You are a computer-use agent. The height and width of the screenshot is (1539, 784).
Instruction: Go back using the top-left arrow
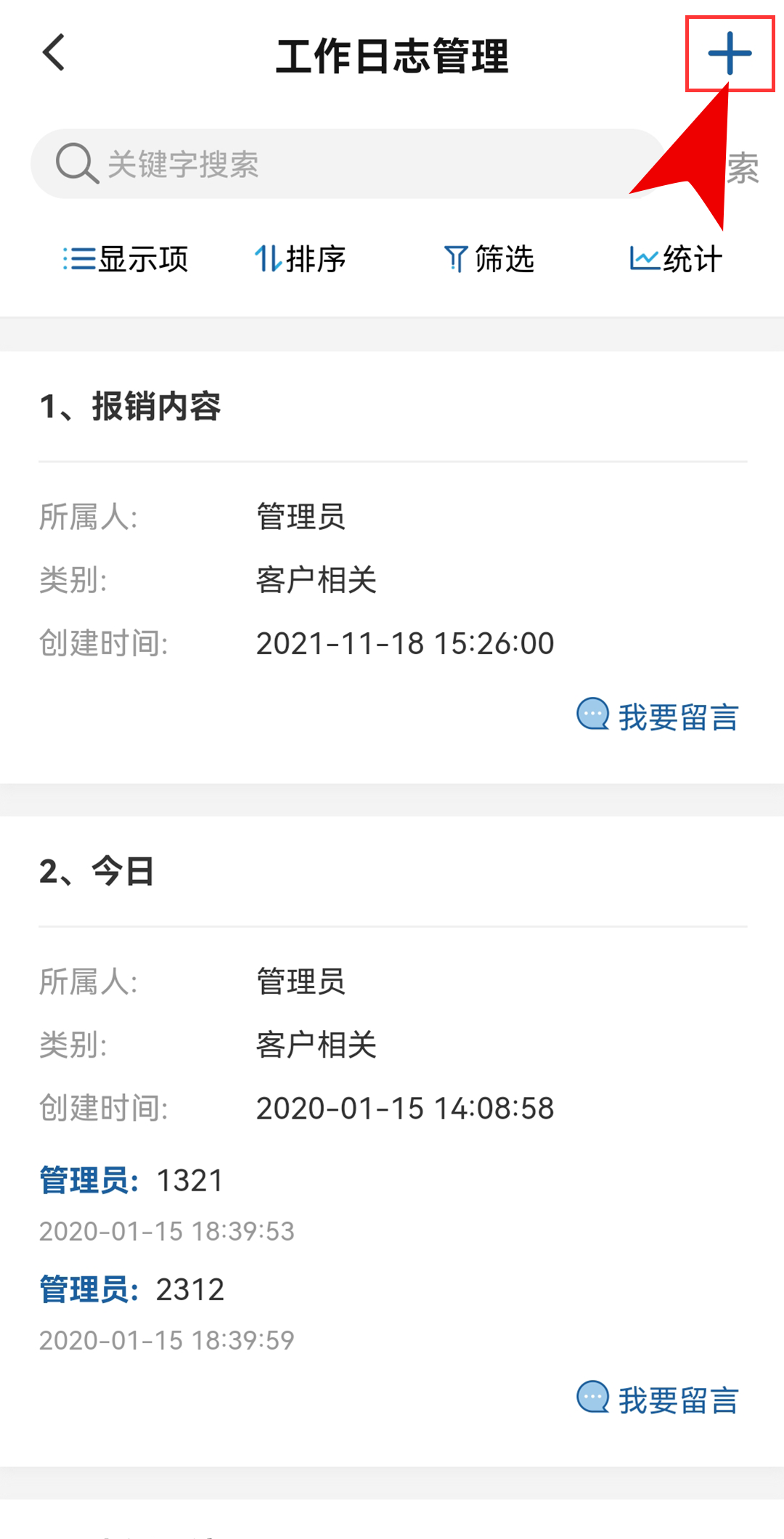[x=54, y=53]
